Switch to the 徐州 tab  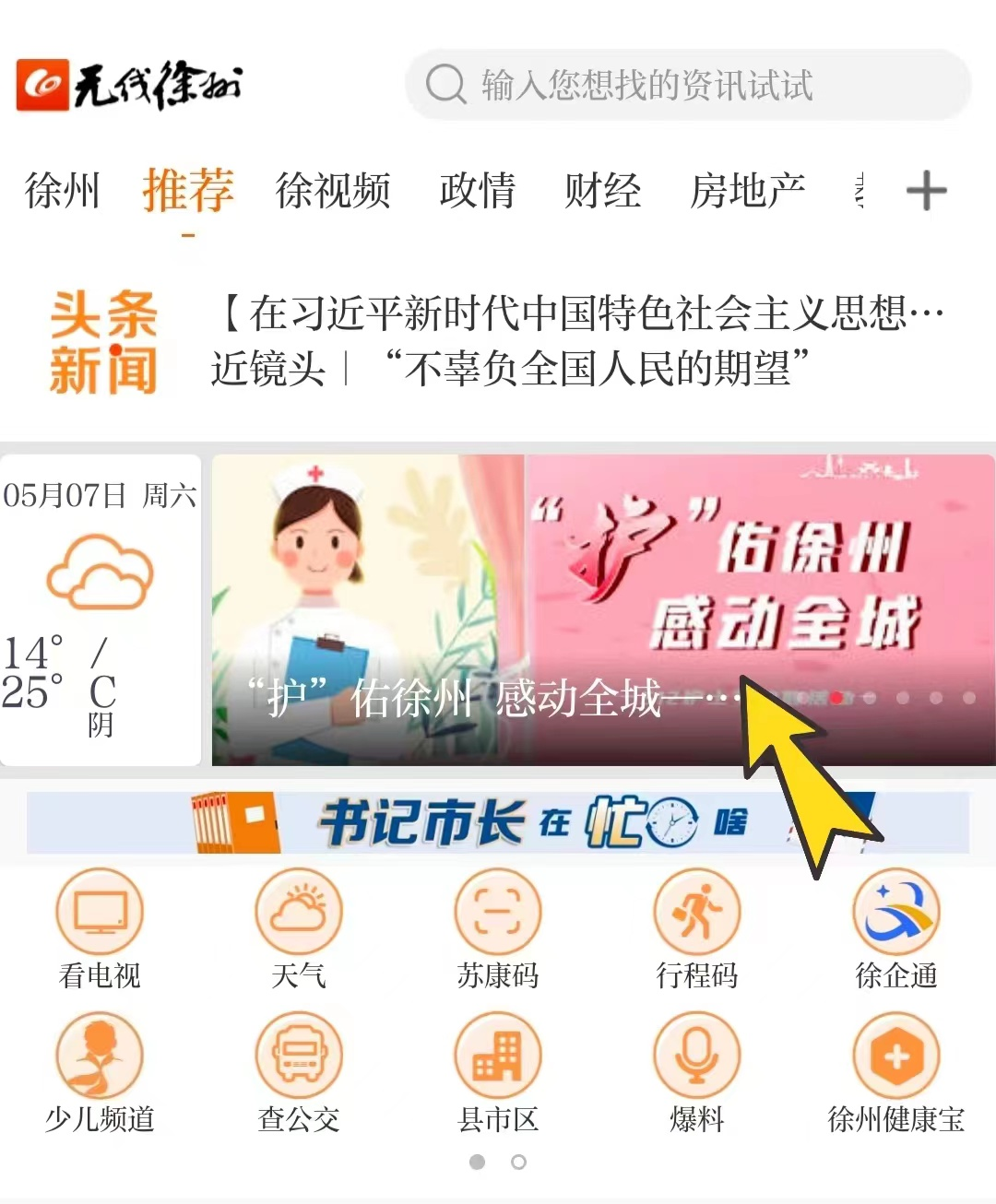click(62, 191)
